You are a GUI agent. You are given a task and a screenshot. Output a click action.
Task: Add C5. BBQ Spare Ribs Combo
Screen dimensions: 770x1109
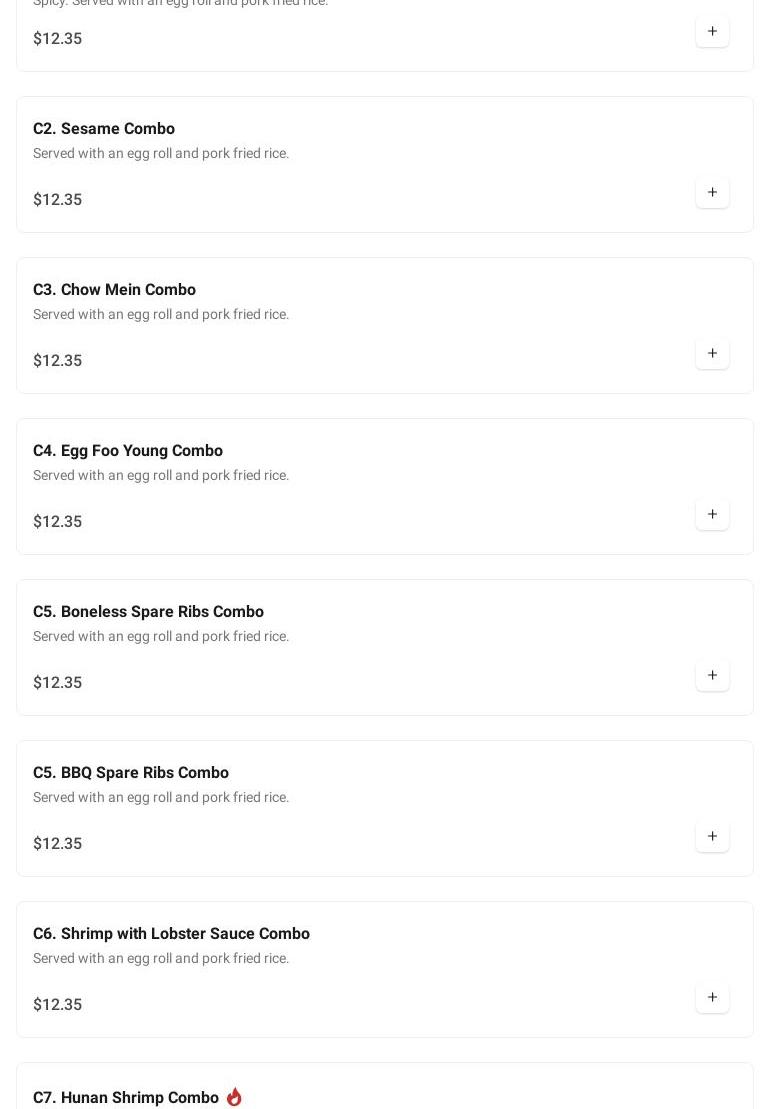(x=712, y=836)
